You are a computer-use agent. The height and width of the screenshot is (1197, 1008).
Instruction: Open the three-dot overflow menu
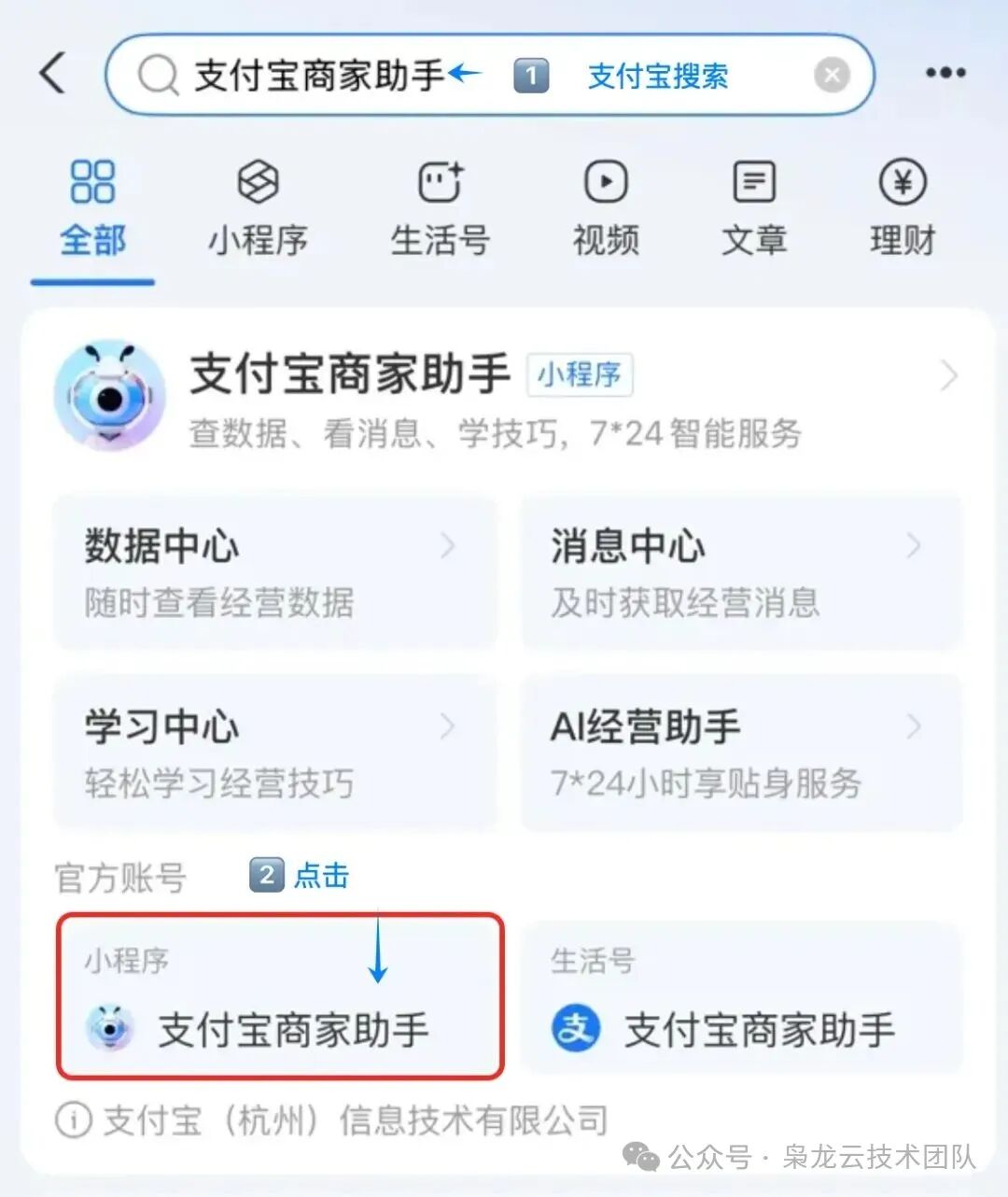[945, 74]
